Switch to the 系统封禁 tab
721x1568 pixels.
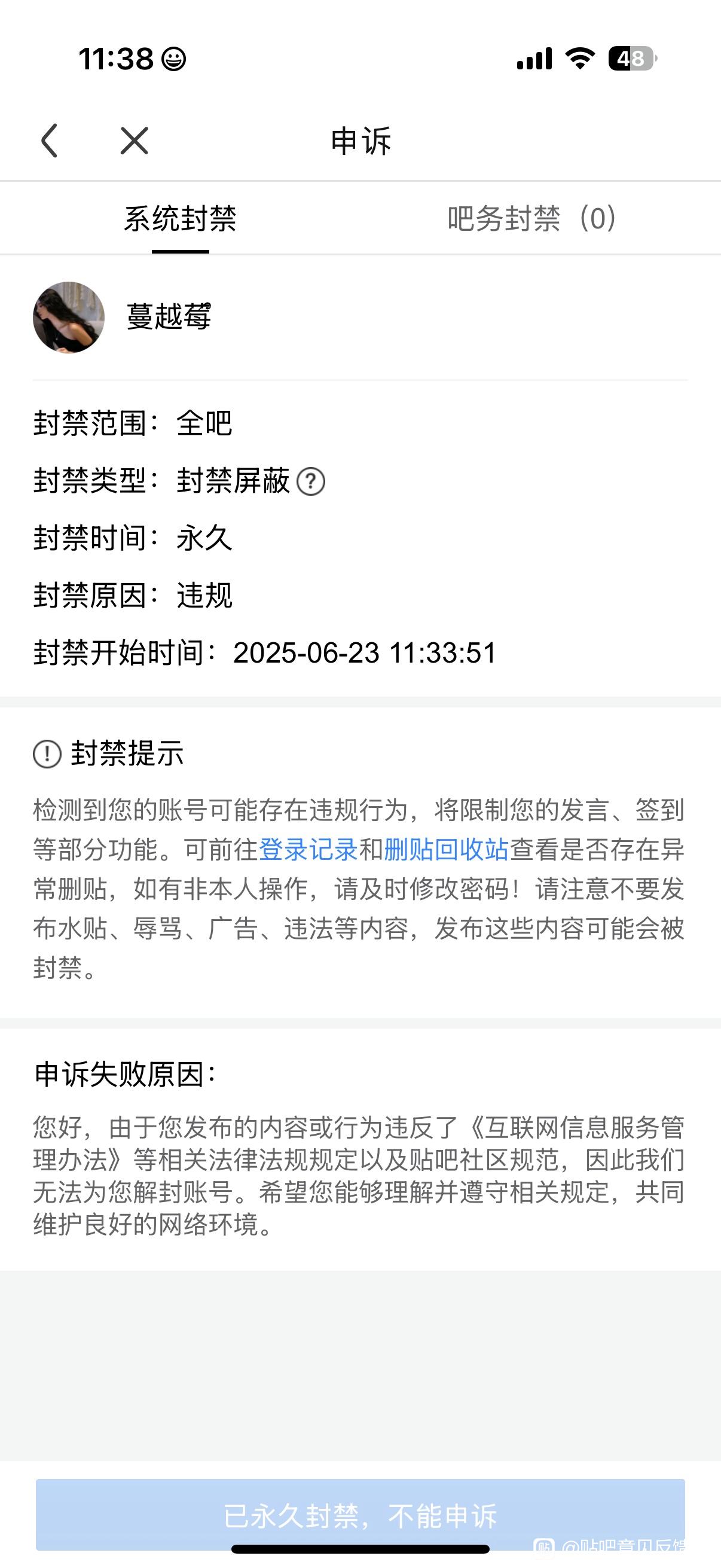[x=180, y=219]
